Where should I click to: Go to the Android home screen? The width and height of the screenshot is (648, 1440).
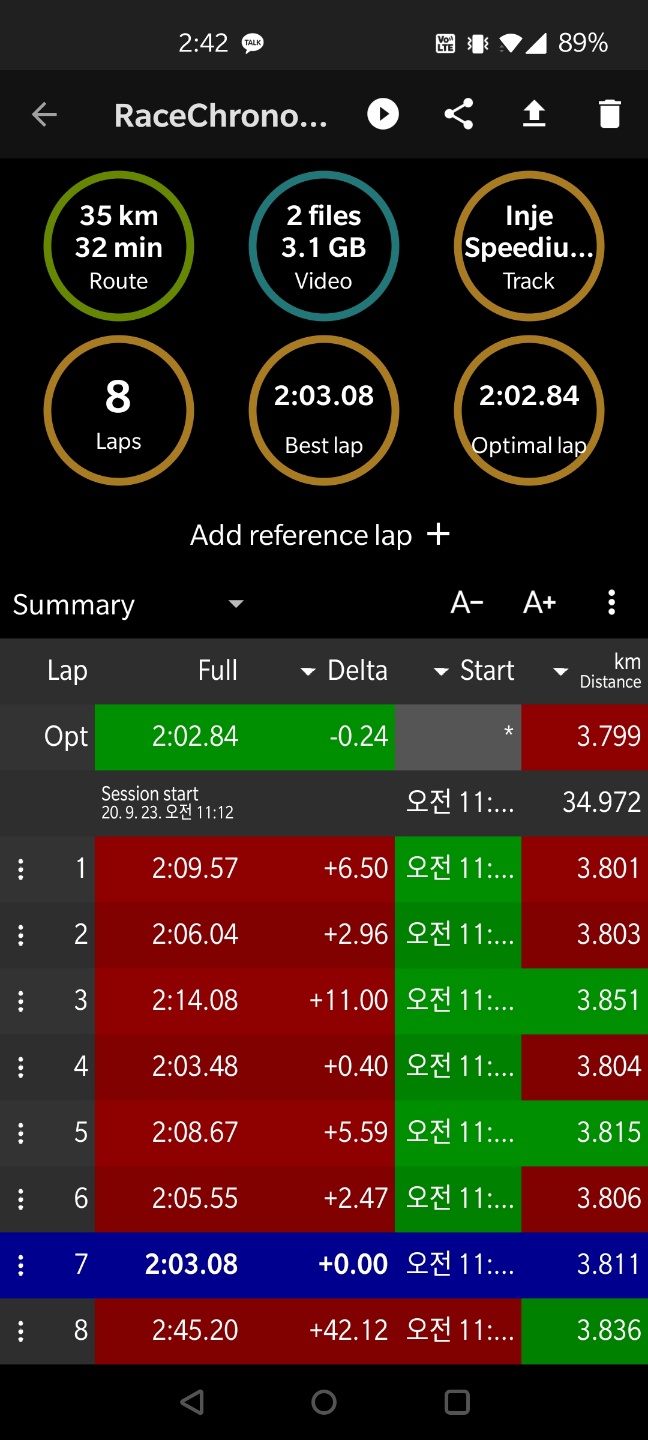[x=324, y=1402]
